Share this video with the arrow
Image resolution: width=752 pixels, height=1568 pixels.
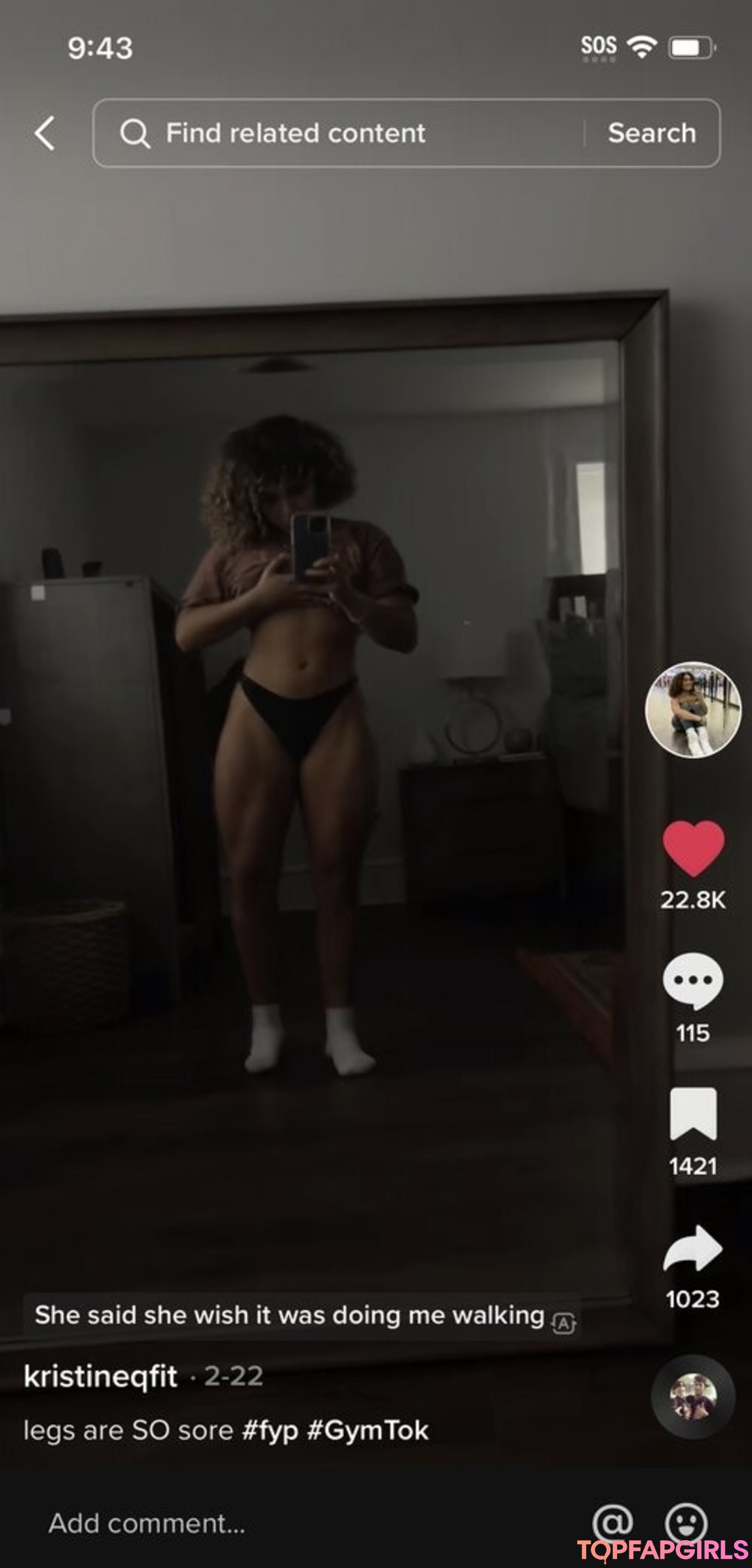pos(693,1248)
